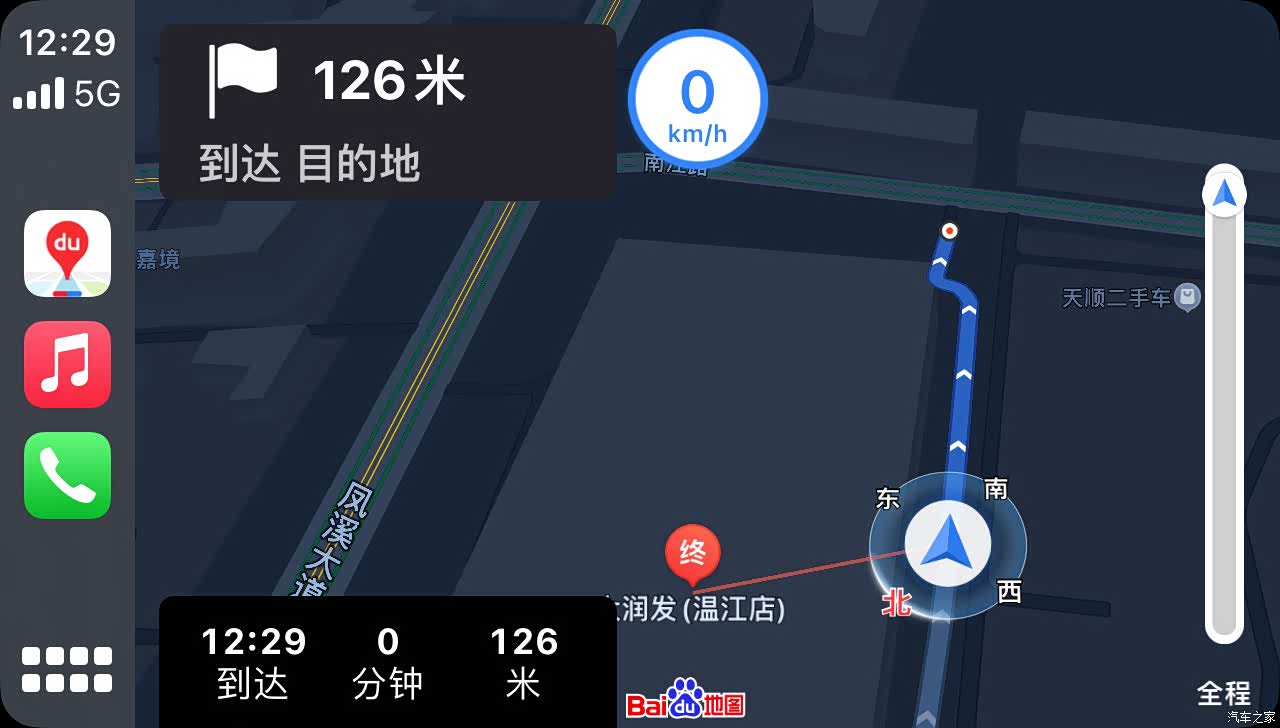Open Baidu Maps app in sidebar
Image resolution: width=1280 pixels, height=728 pixels.
pyautogui.click(x=67, y=254)
